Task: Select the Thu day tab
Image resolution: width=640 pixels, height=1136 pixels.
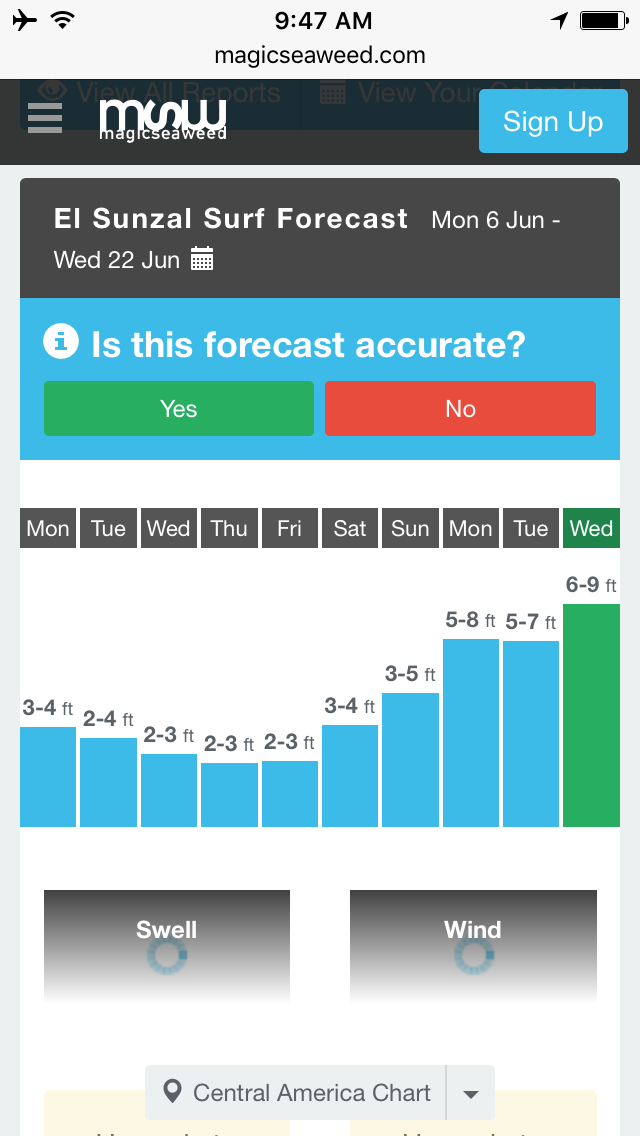Action: [229, 528]
